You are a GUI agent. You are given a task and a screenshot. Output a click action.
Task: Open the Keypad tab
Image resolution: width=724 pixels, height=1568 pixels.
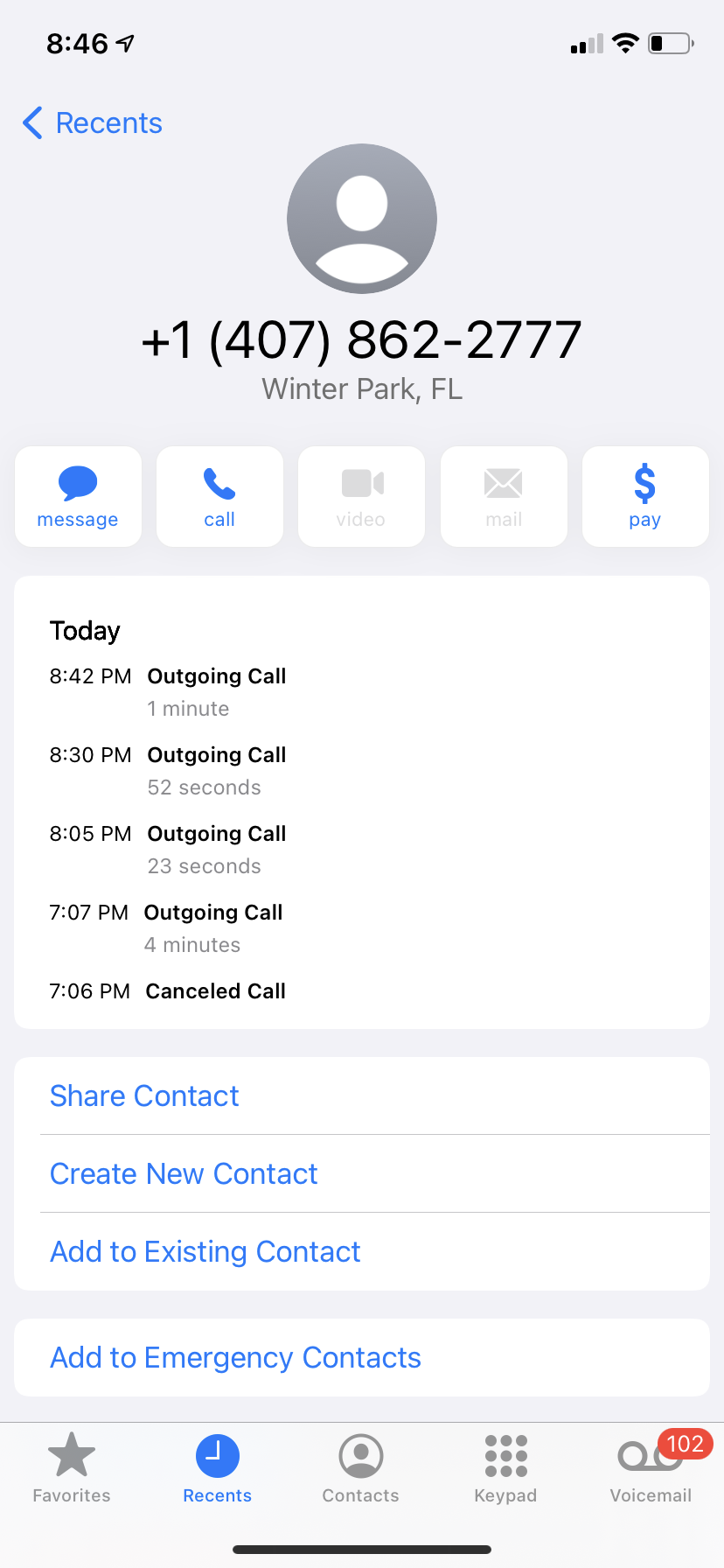(x=505, y=1468)
